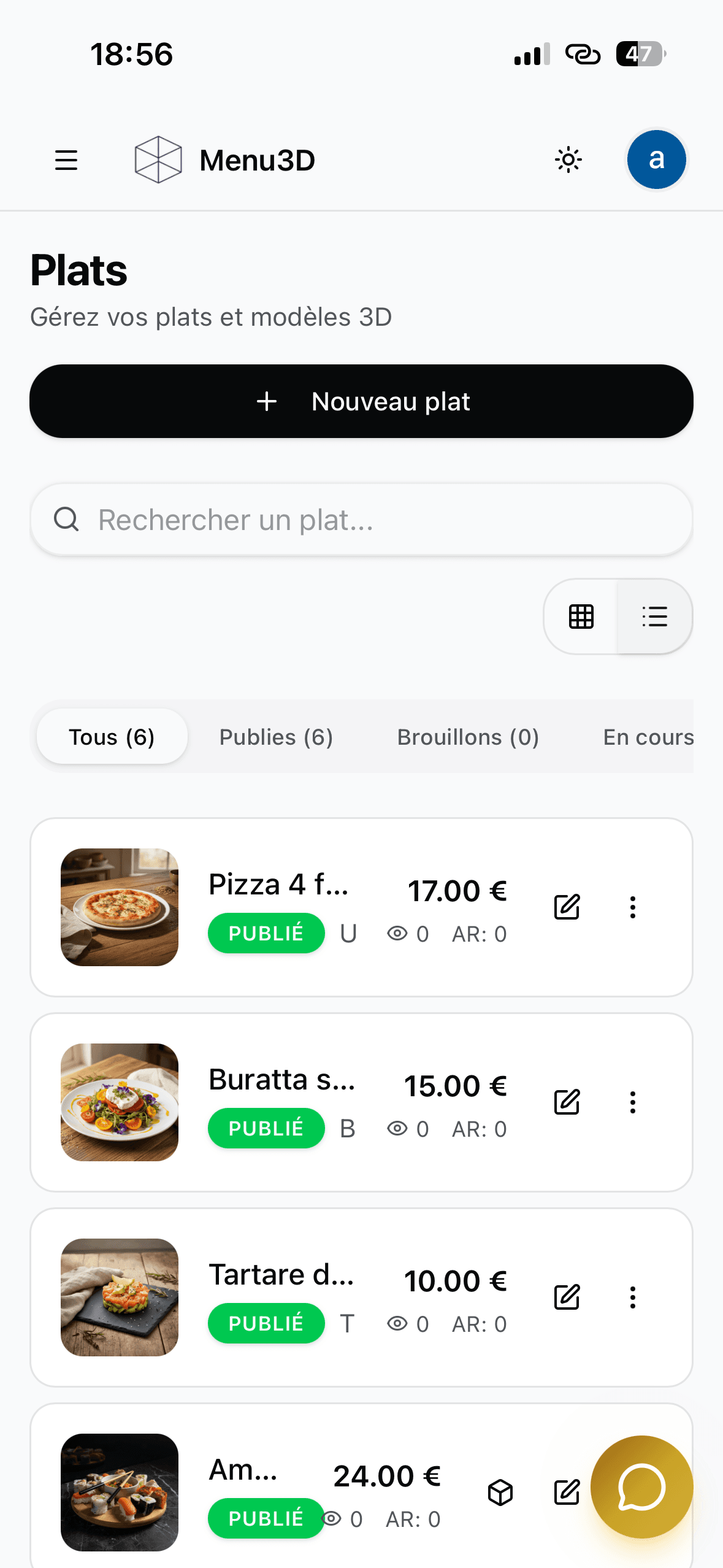Toggle light/dark theme with the sun icon
The width and height of the screenshot is (723, 1568).
tap(567, 159)
